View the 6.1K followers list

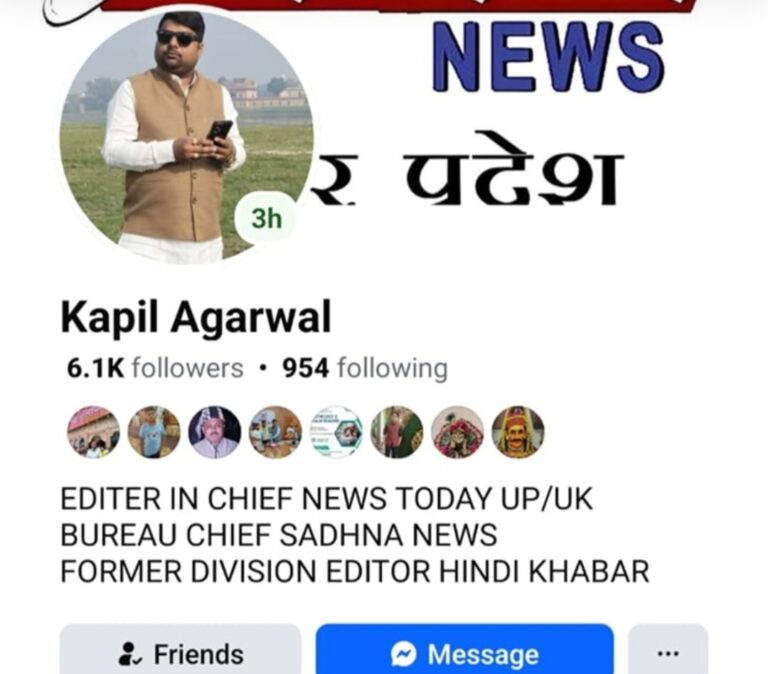pos(155,368)
